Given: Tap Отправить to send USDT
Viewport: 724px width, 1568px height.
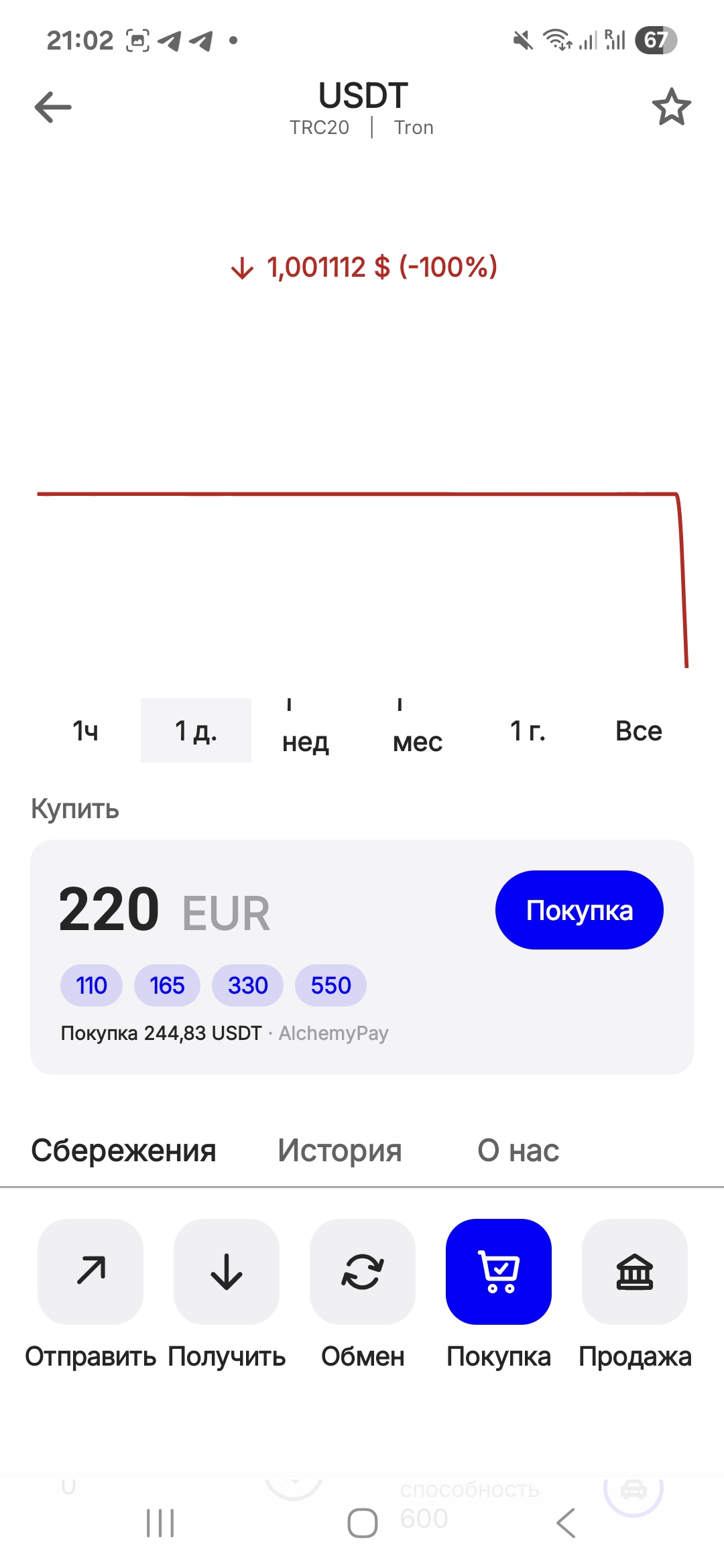Looking at the screenshot, I should 90,1272.
